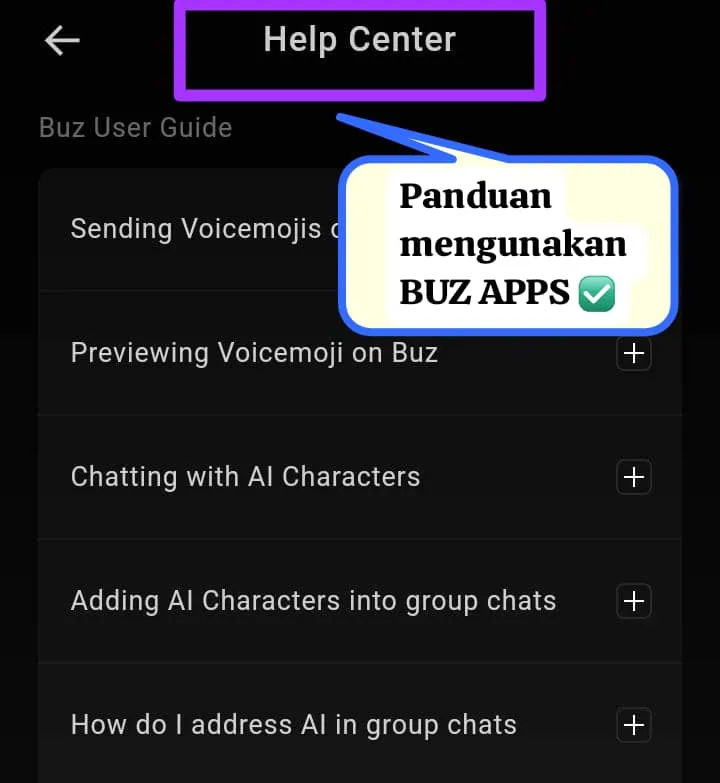Tap the plus icon for Adding AI Characters topic
Screen dimensions: 720x783
pyautogui.click(x=633, y=601)
